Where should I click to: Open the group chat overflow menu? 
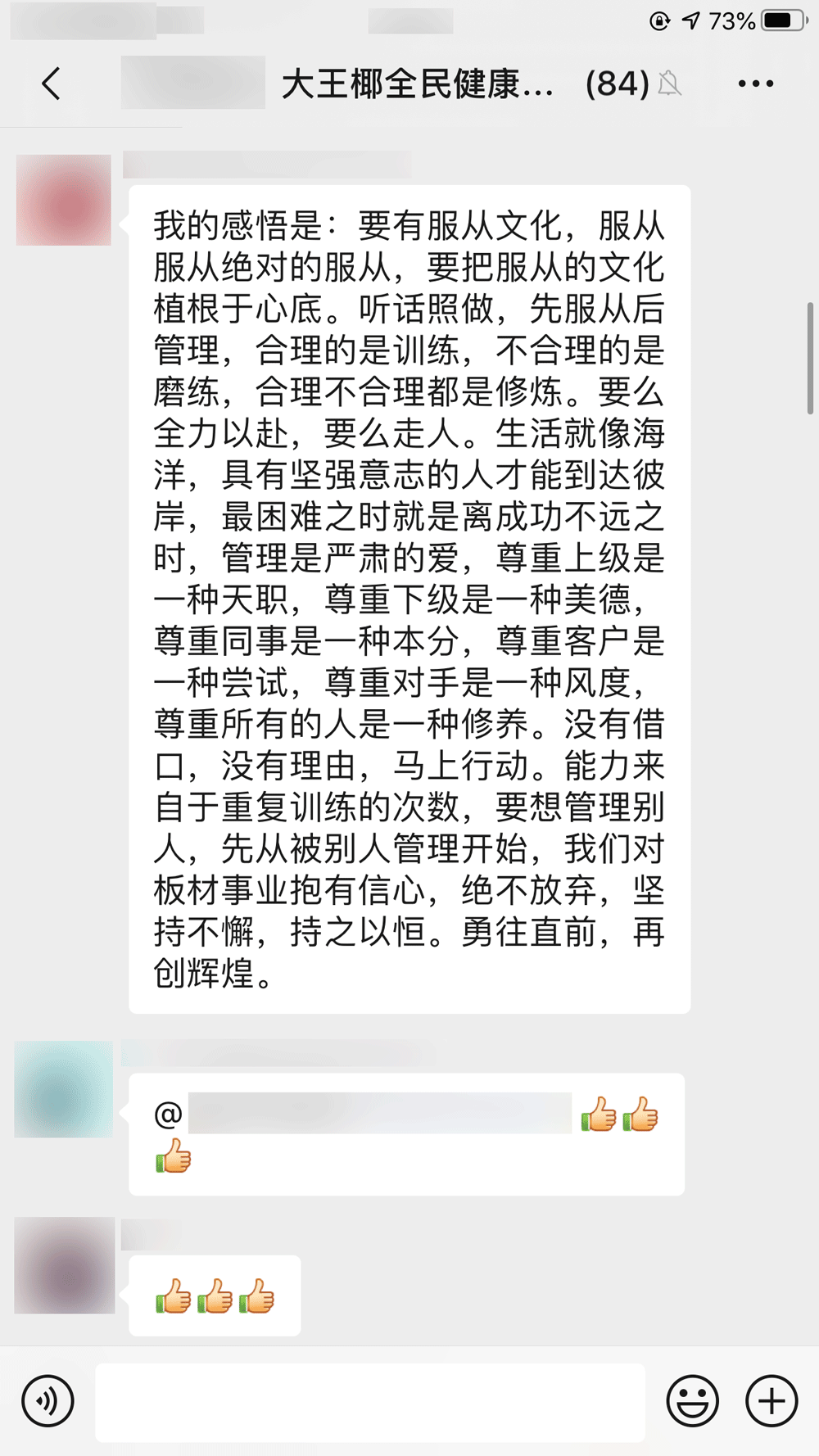(755, 84)
